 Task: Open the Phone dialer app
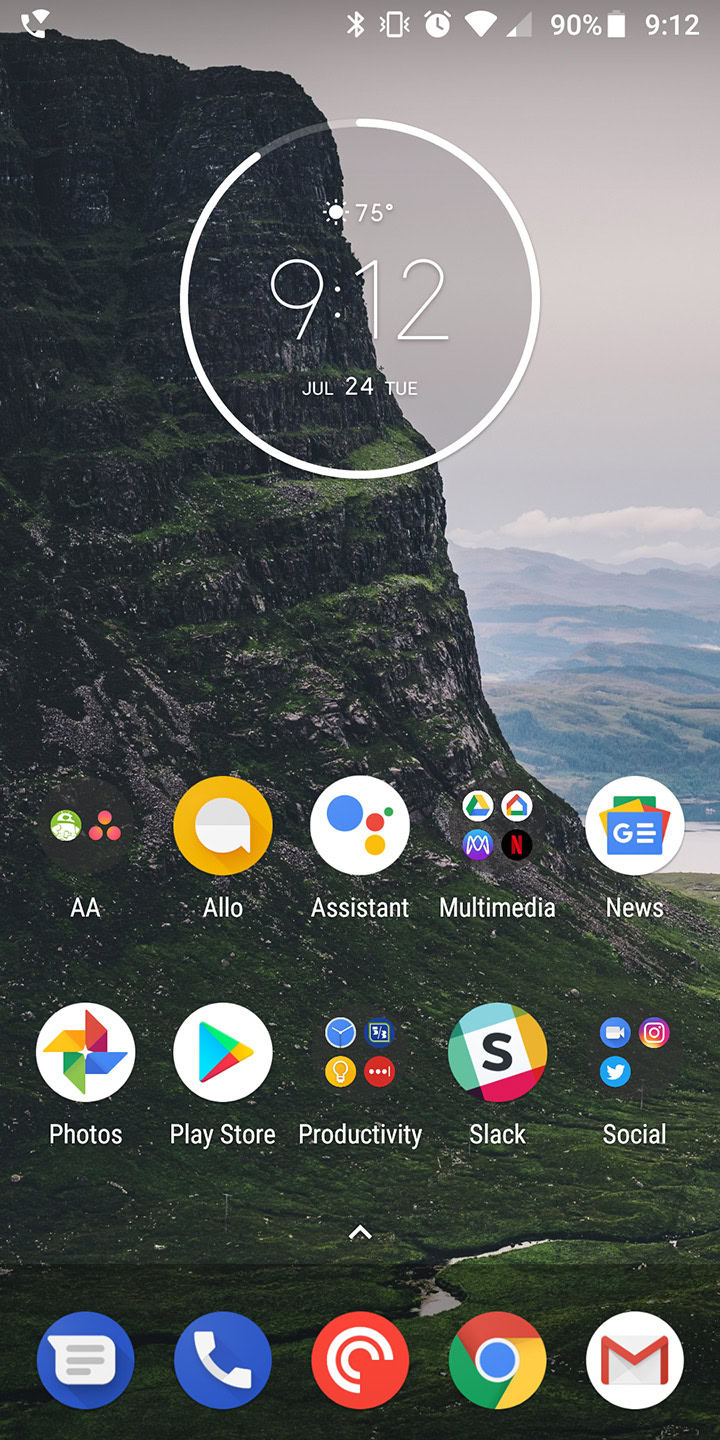tap(222, 1360)
